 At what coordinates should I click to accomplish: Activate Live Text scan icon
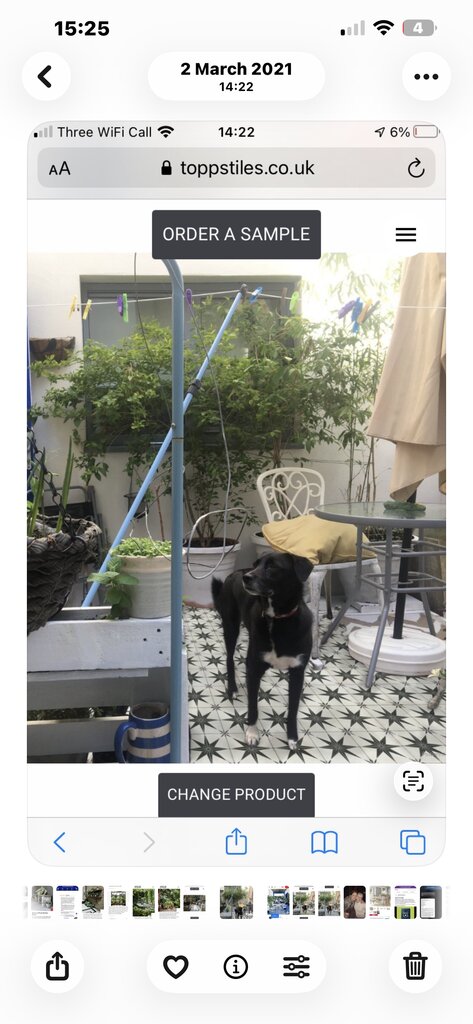coord(413,780)
